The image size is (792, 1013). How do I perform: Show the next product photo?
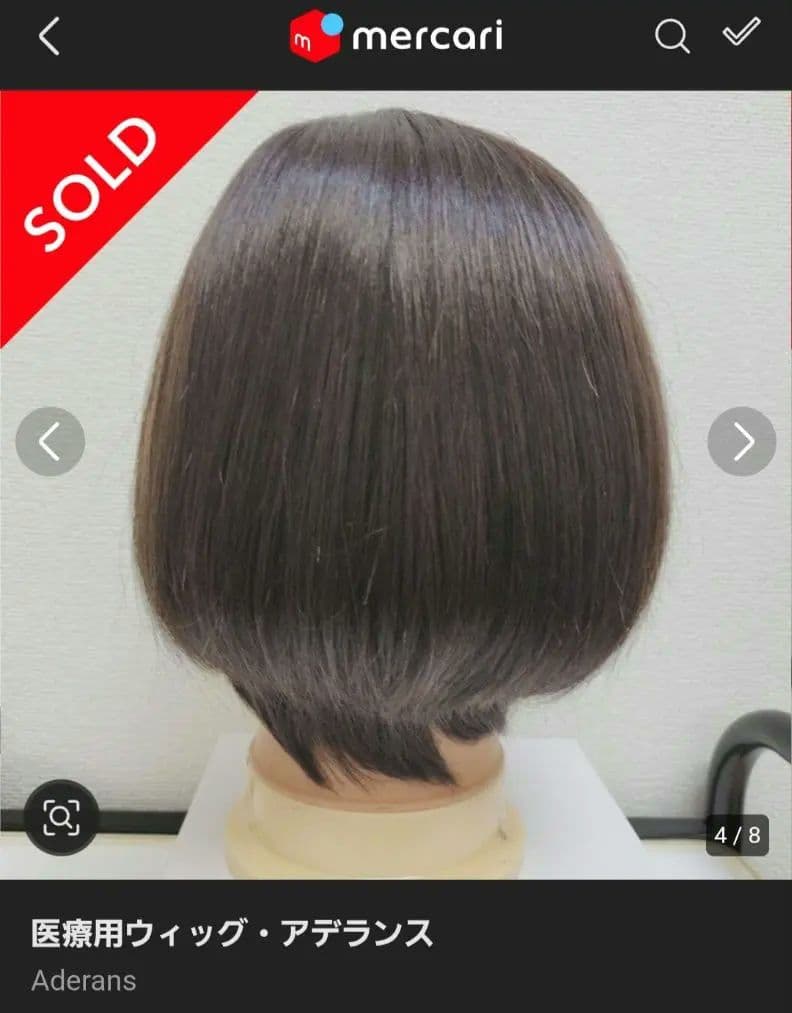coord(742,441)
